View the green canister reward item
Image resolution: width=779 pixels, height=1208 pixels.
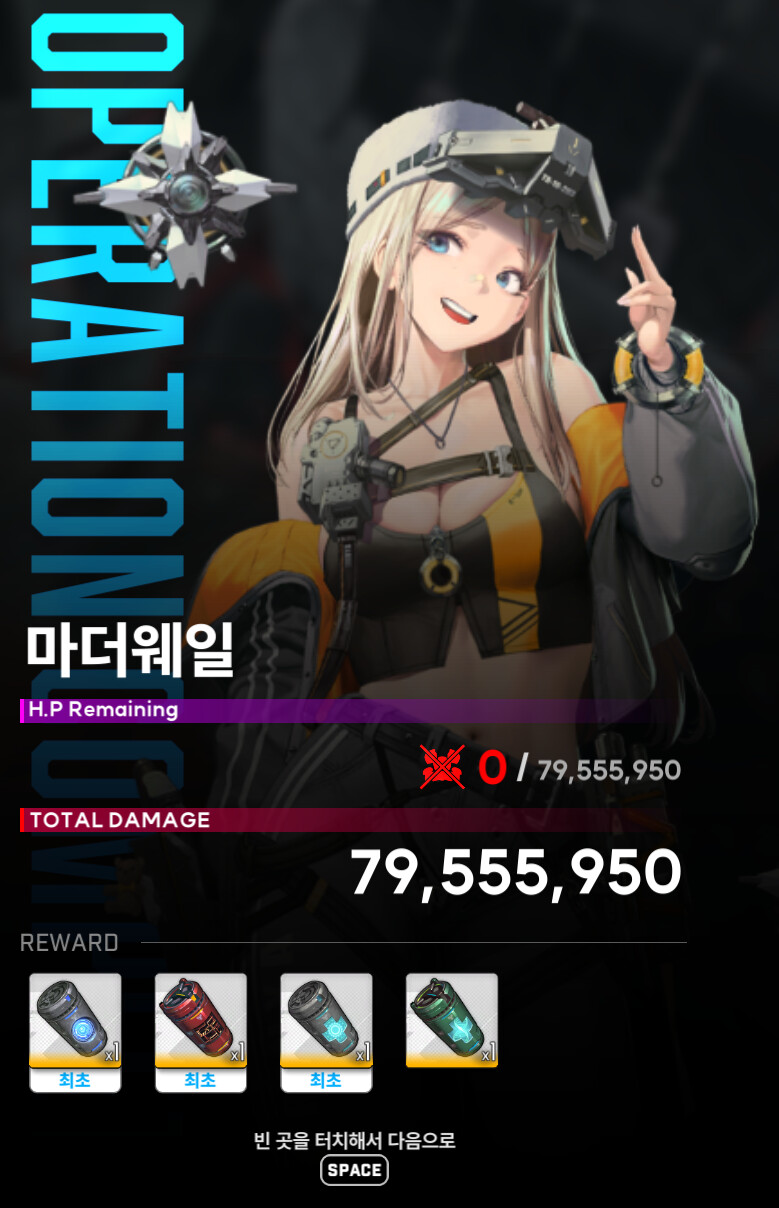pos(451,1019)
